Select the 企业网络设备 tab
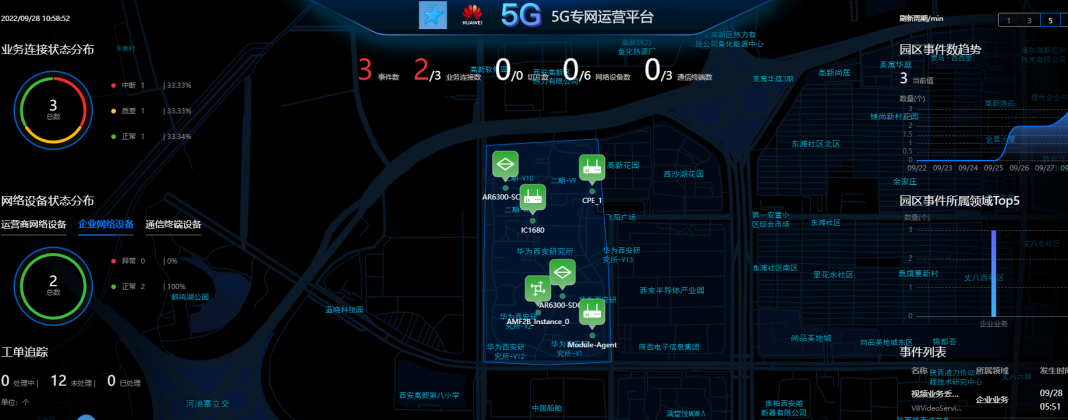Image resolution: width=1068 pixels, height=420 pixels. (x=106, y=224)
